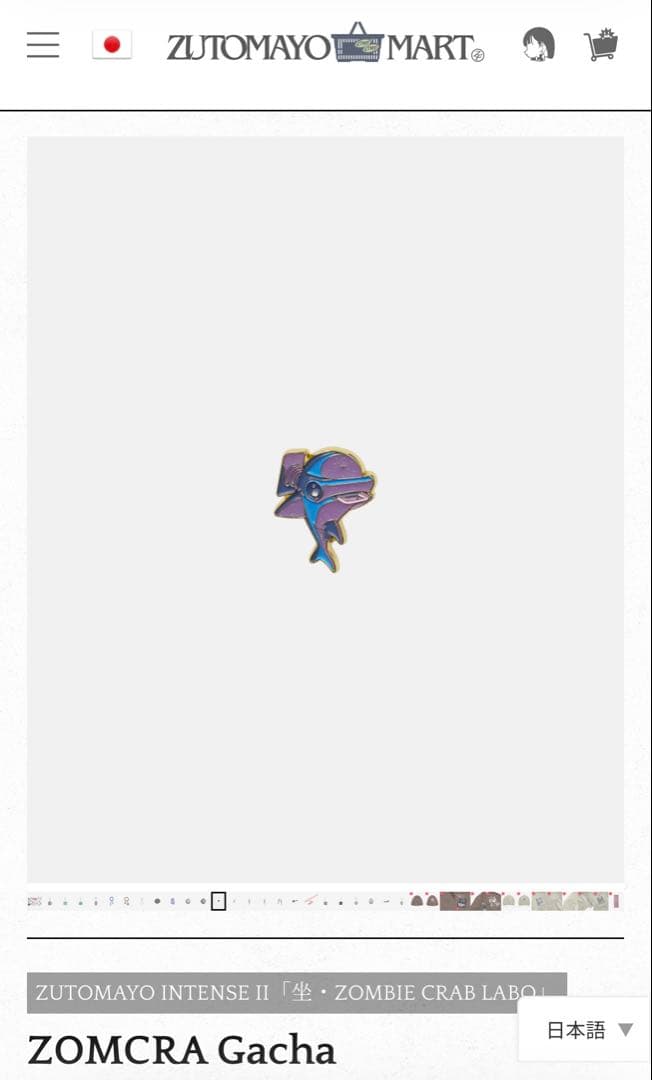
Task: Open the 日本語 language dropdown
Action: [589, 1030]
